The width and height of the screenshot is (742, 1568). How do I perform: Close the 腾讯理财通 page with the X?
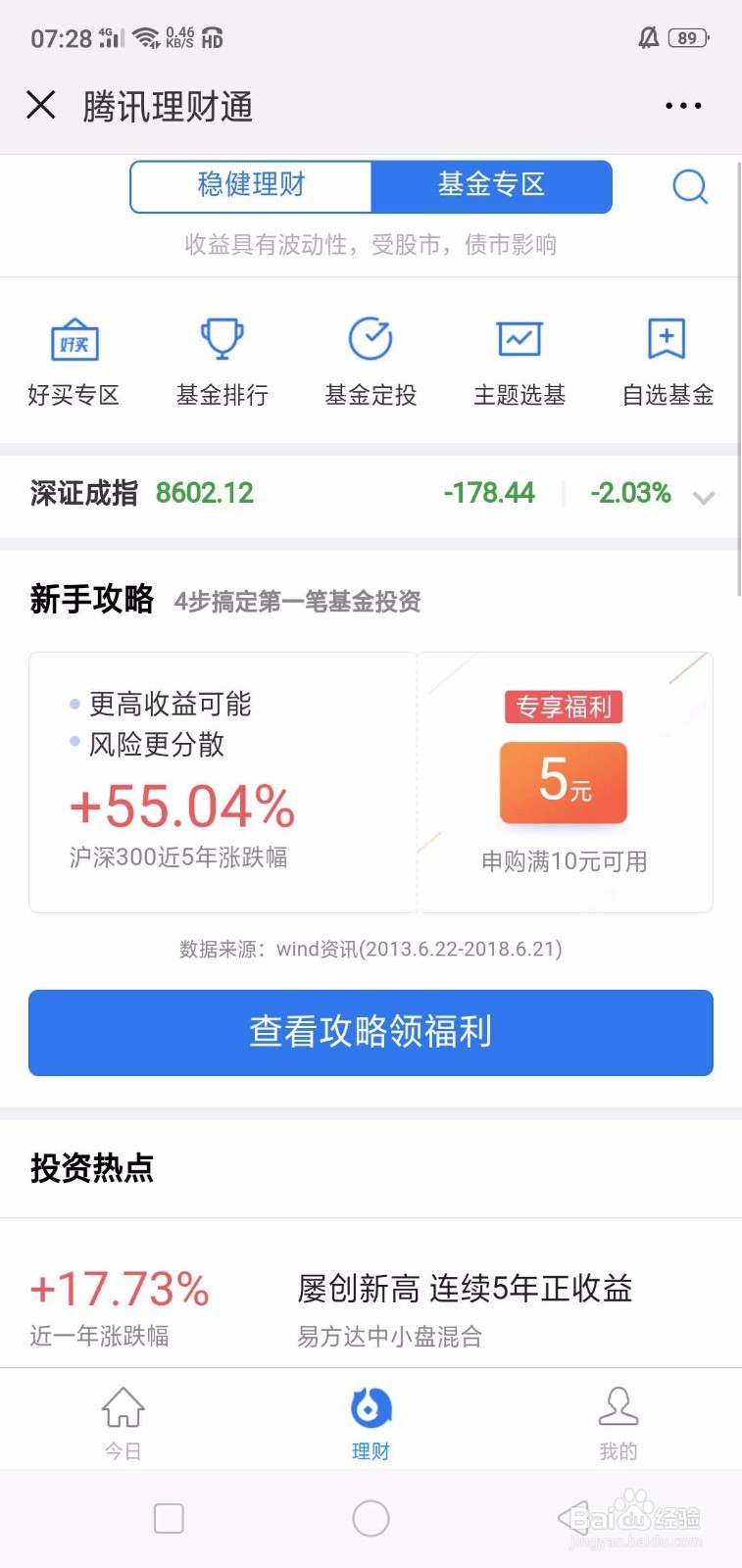[x=40, y=105]
